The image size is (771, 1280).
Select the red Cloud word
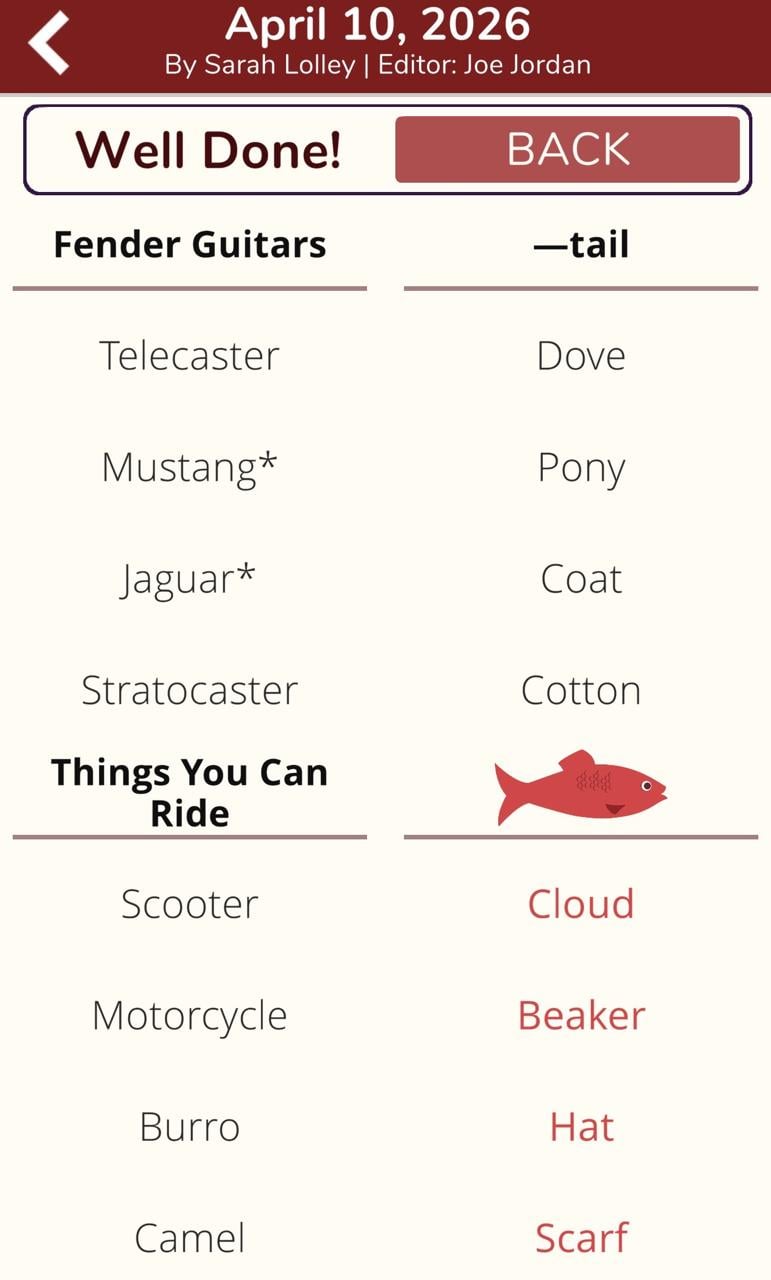click(580, 903)
